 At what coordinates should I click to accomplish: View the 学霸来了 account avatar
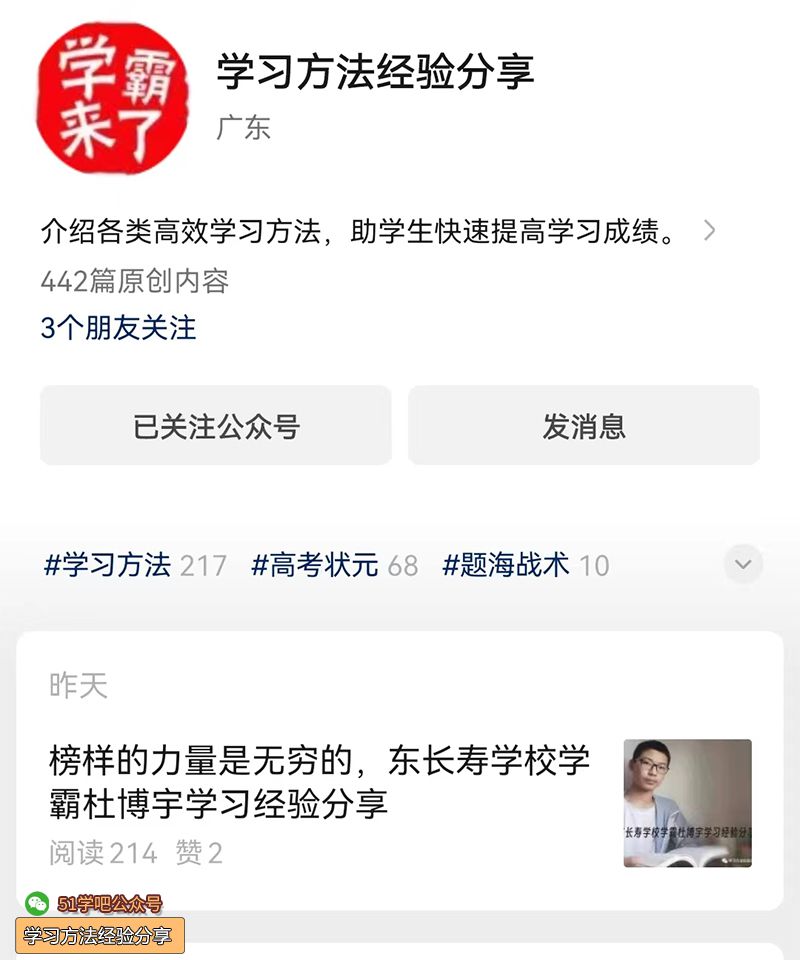tap(113, 98)
